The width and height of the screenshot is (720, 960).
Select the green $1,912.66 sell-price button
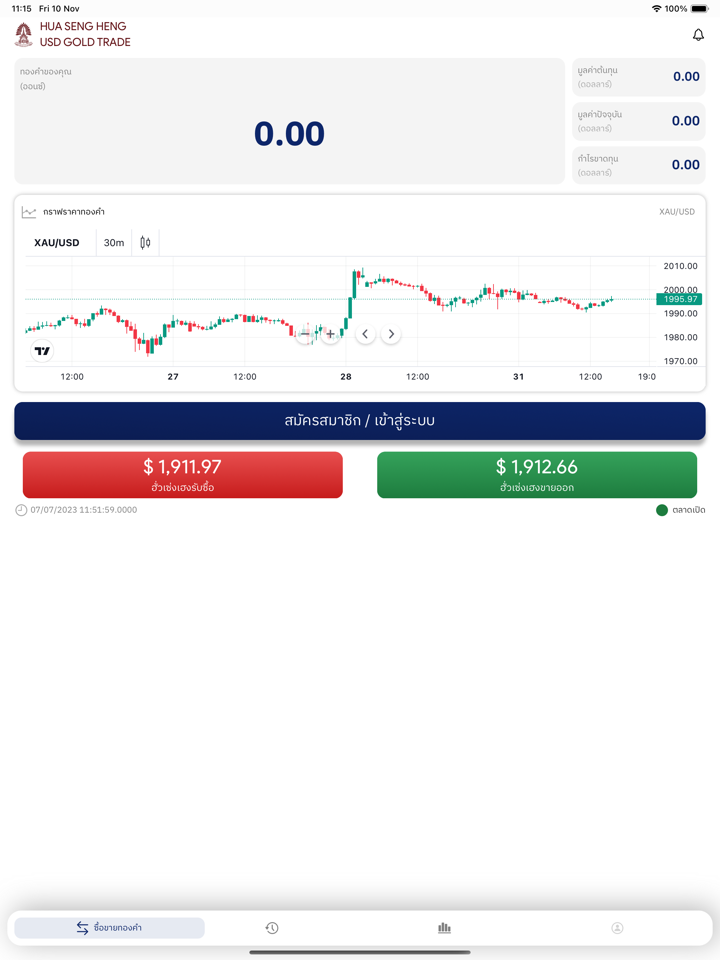[537, 475]
